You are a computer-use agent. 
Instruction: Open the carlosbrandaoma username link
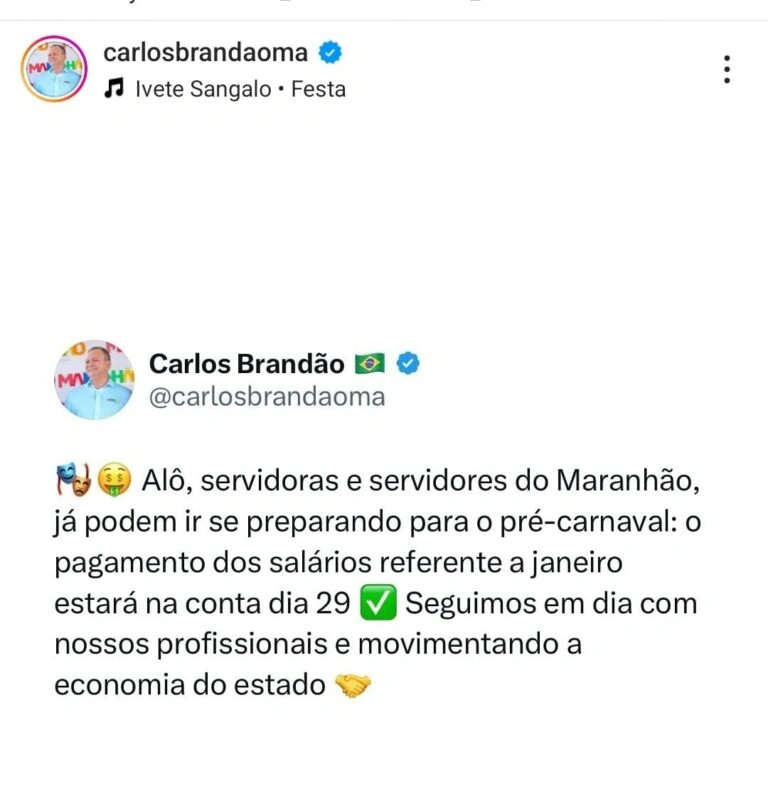click(x=206, y=52)
